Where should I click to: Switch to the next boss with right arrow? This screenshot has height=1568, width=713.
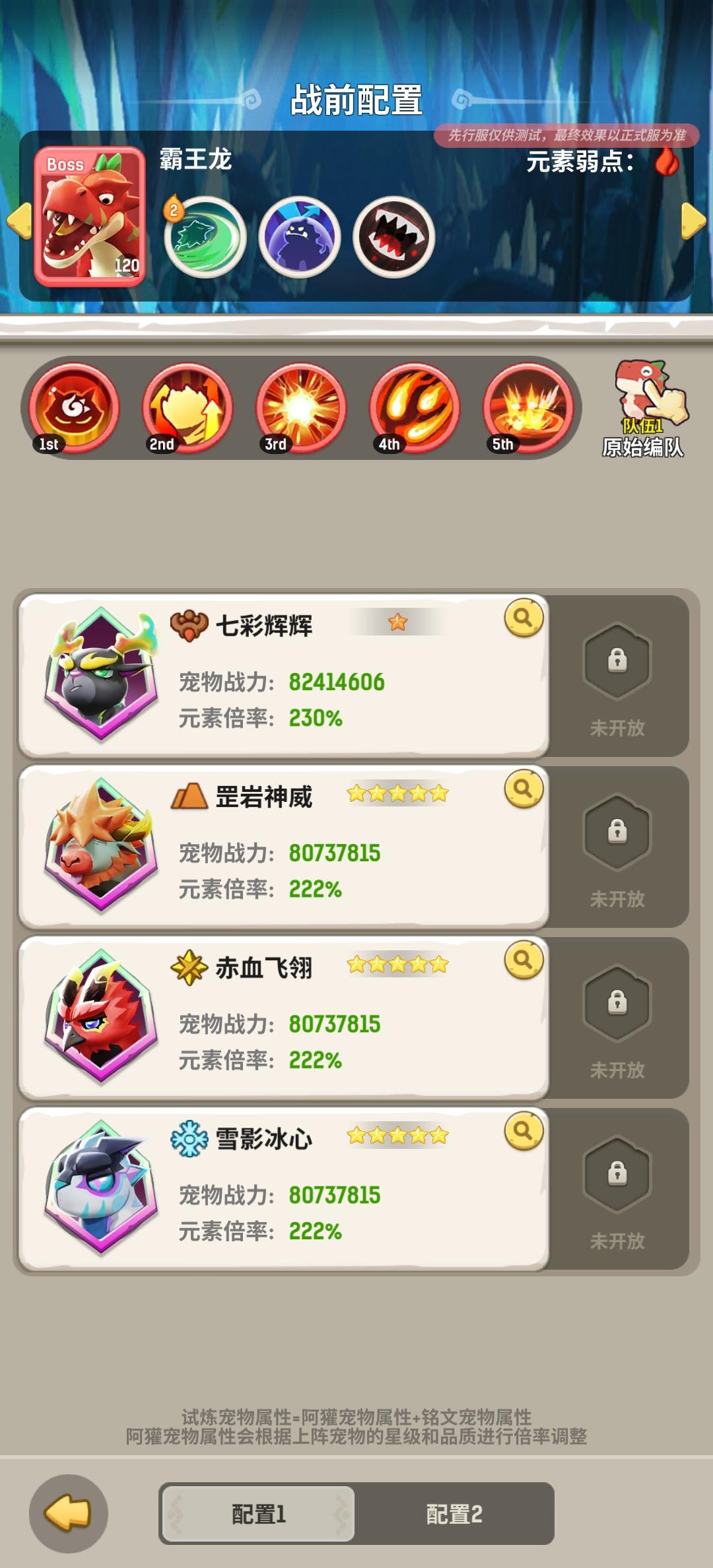point(693,221)
